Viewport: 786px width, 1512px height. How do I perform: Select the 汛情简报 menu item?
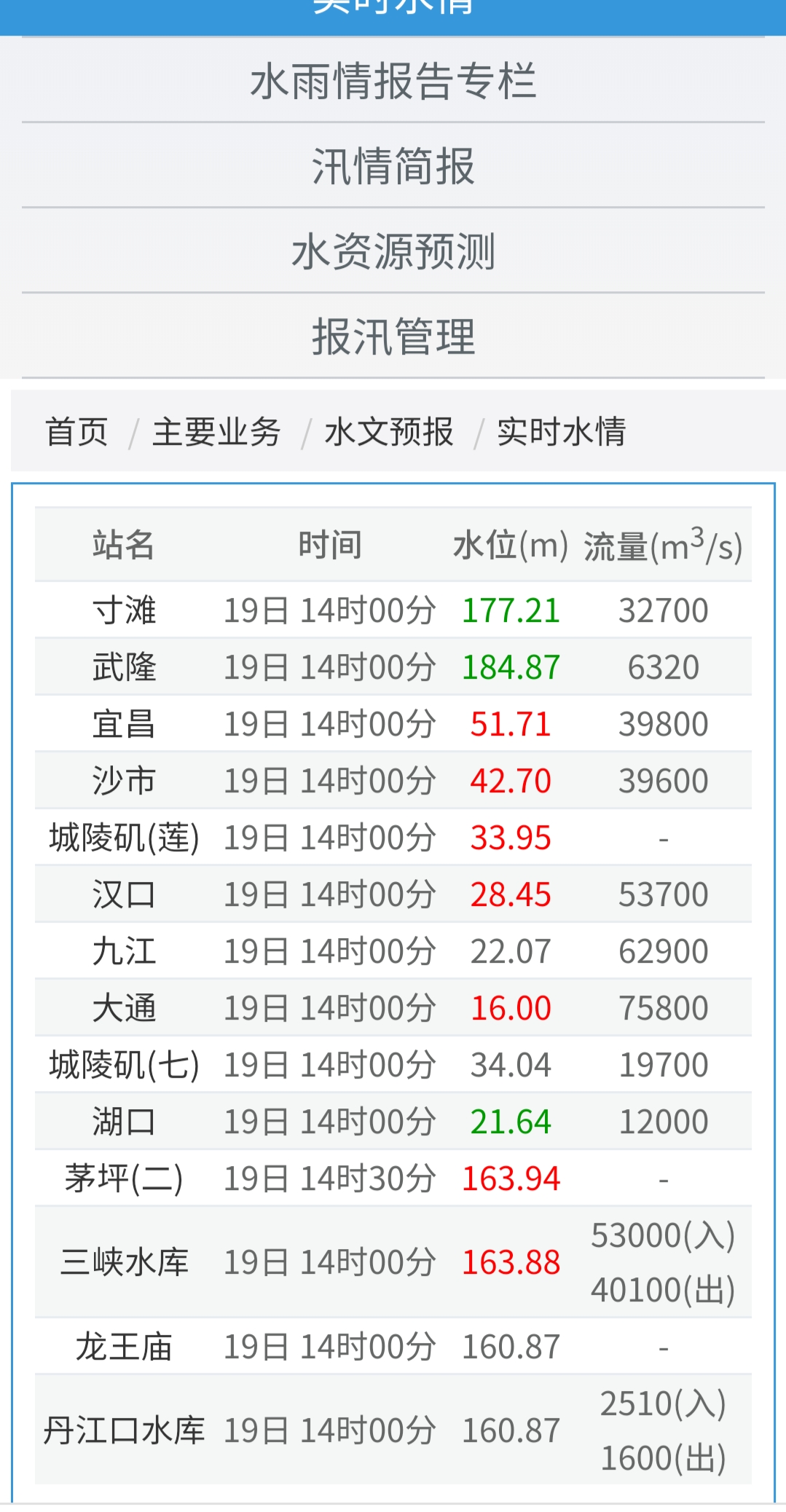tap(393, 166)
